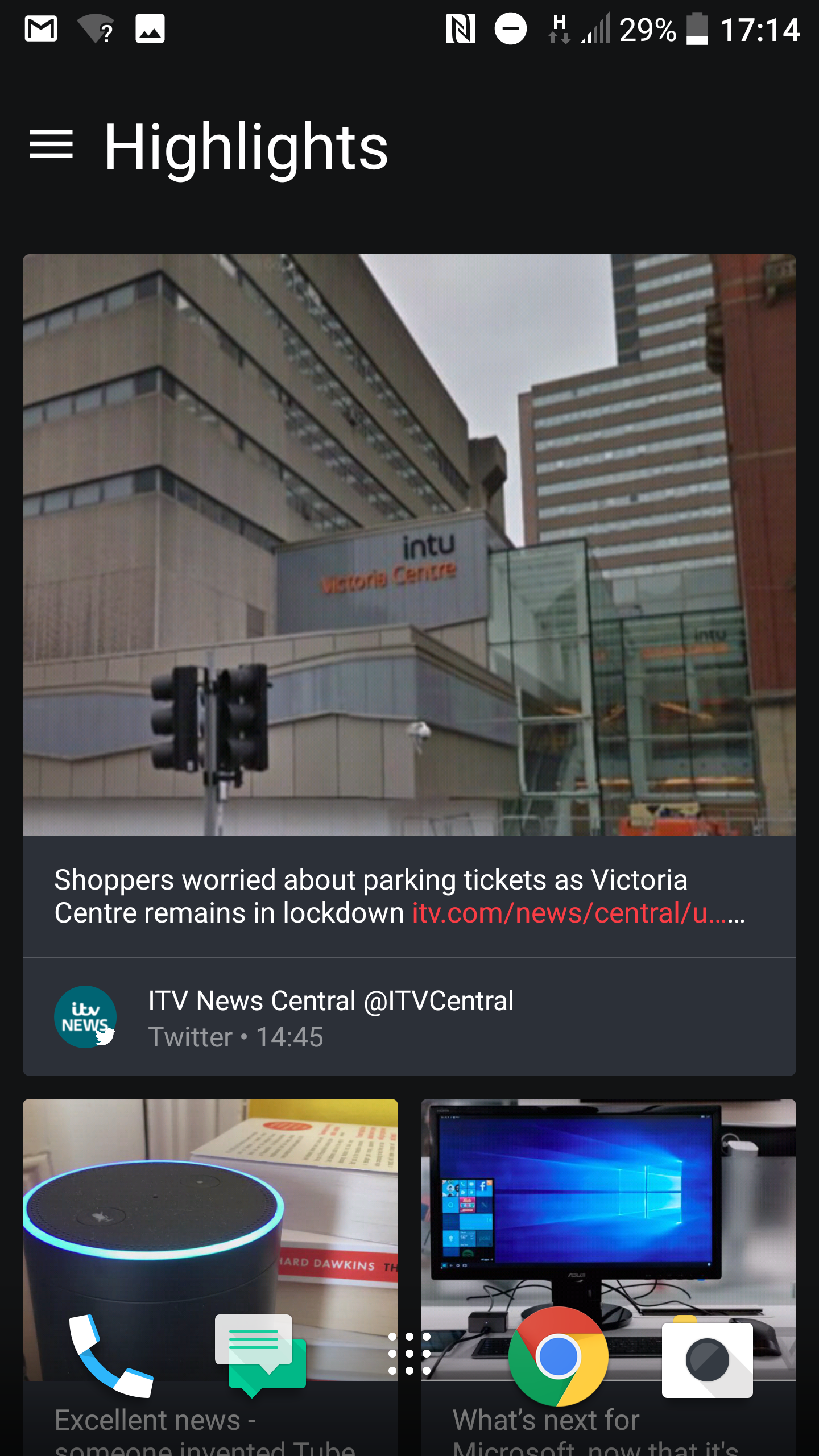The image size is (819, 1456).
Task: View the ITV News Central source row
Action: coord(409,1017)
